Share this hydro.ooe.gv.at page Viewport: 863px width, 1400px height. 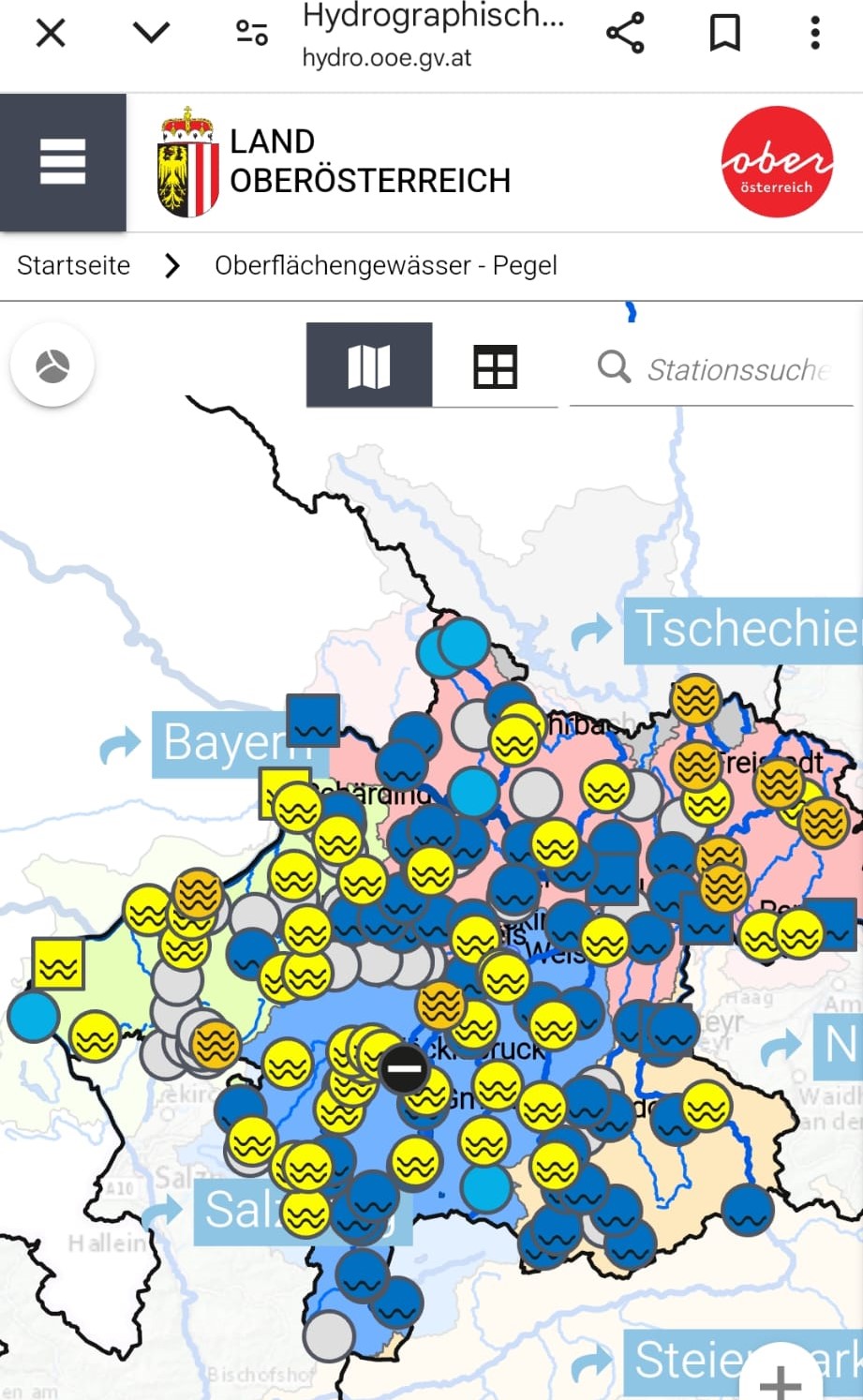(625, 34)
